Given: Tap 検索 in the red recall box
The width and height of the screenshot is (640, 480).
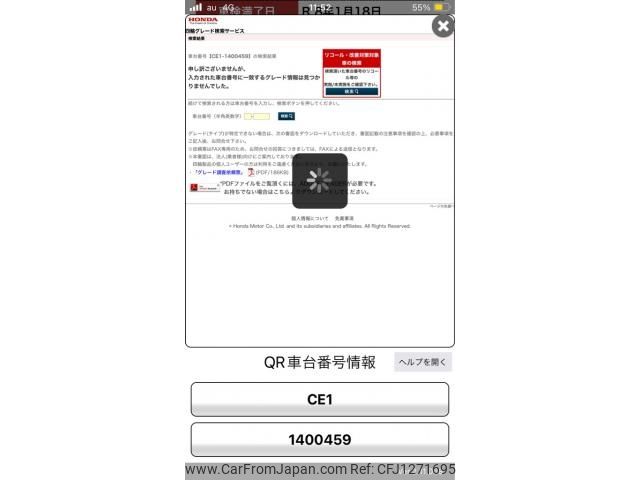Looking at the screenshot, I should pyautogui.click(x=351, y=92).
